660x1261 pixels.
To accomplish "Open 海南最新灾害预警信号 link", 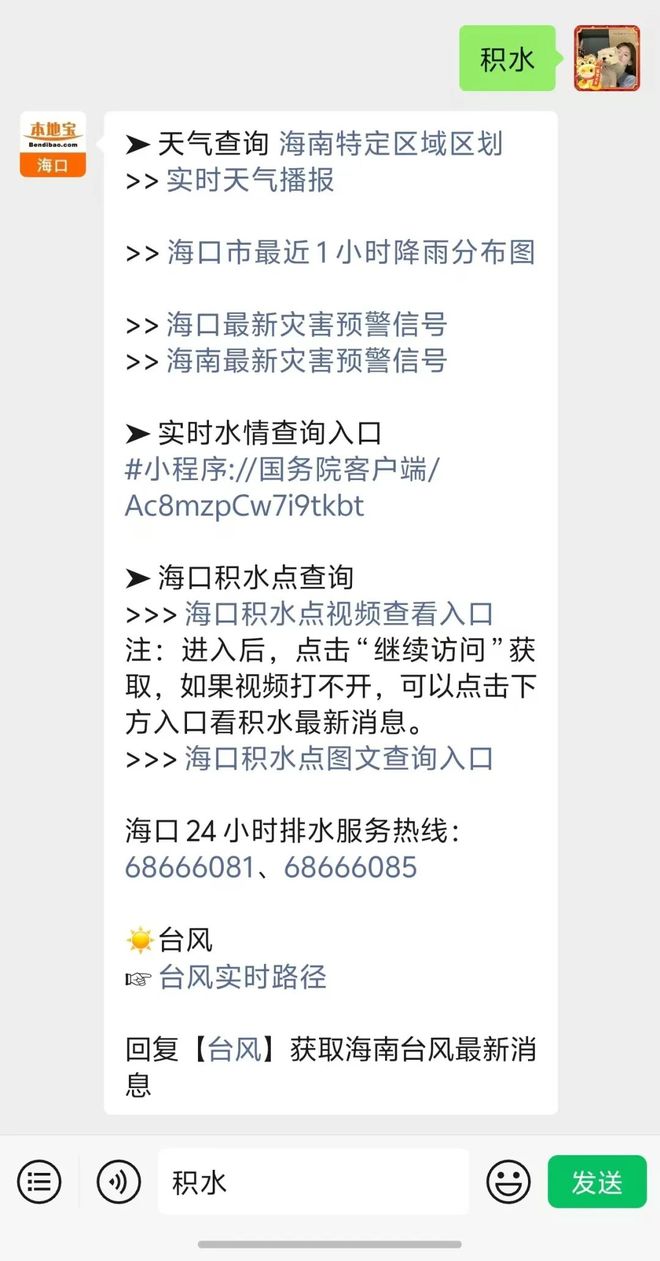I will (306, 360).
